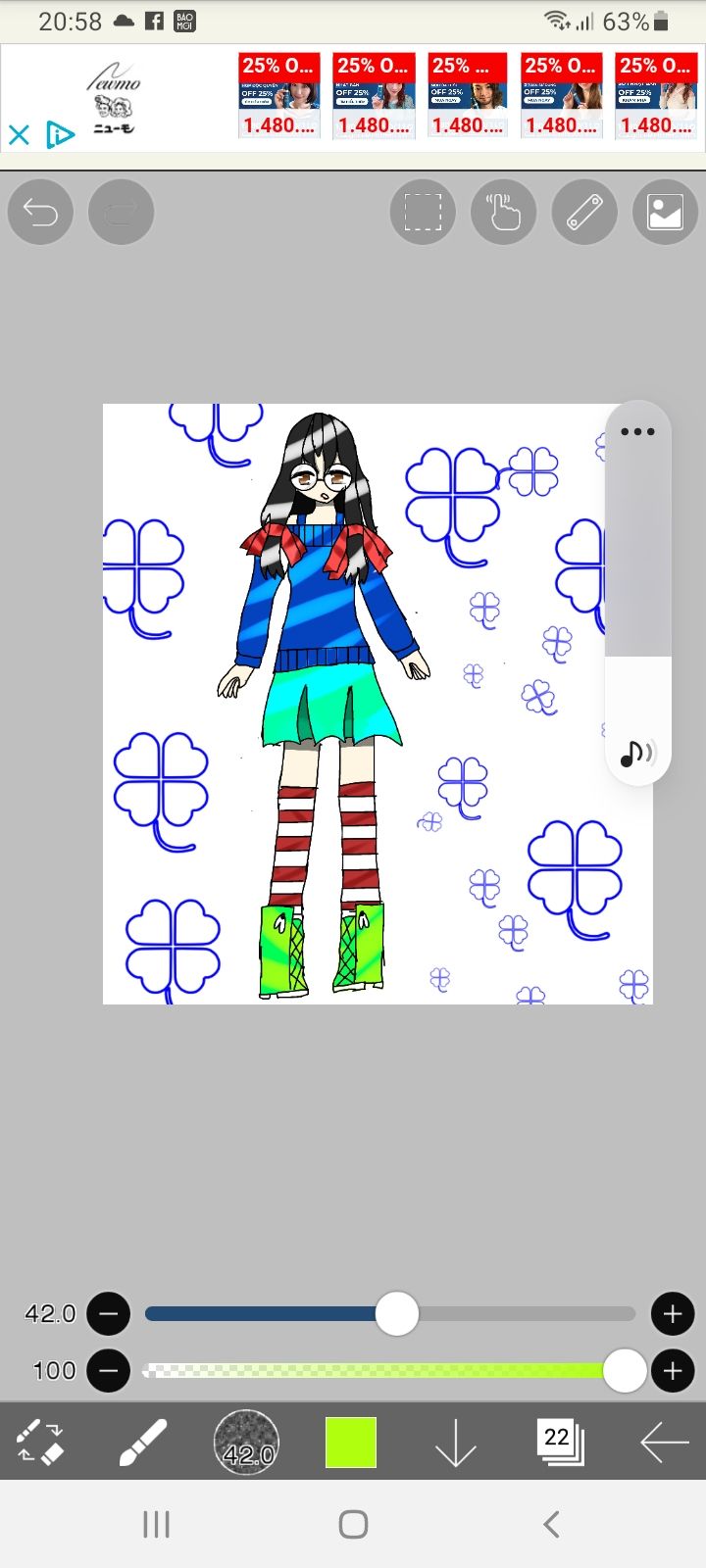This screenshot has width=706, height=1568.
Task: Open brush settings showing 42.0
Action: point(246,1443)
